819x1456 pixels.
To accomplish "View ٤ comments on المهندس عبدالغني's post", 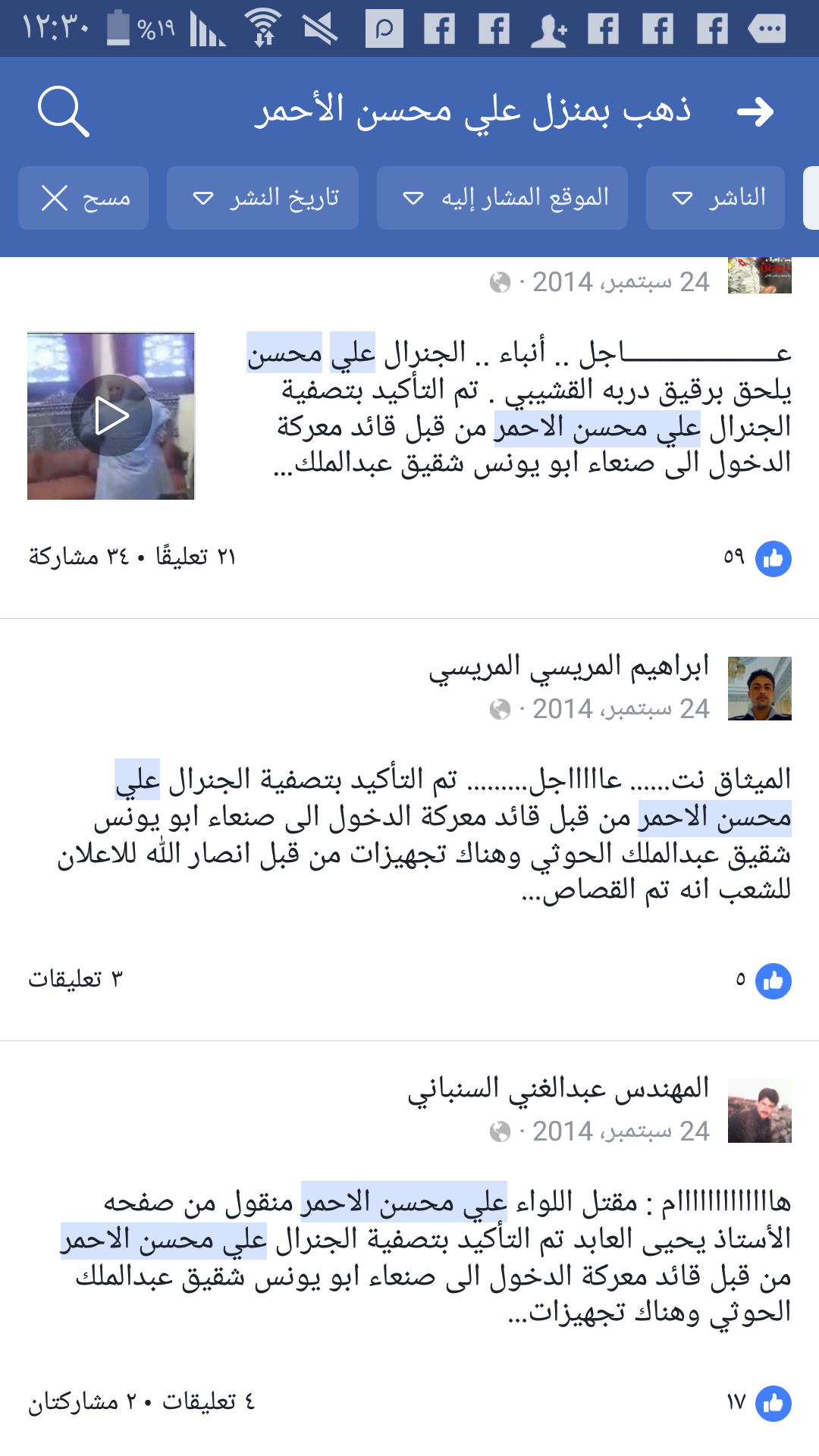I will pos(209,1402).
